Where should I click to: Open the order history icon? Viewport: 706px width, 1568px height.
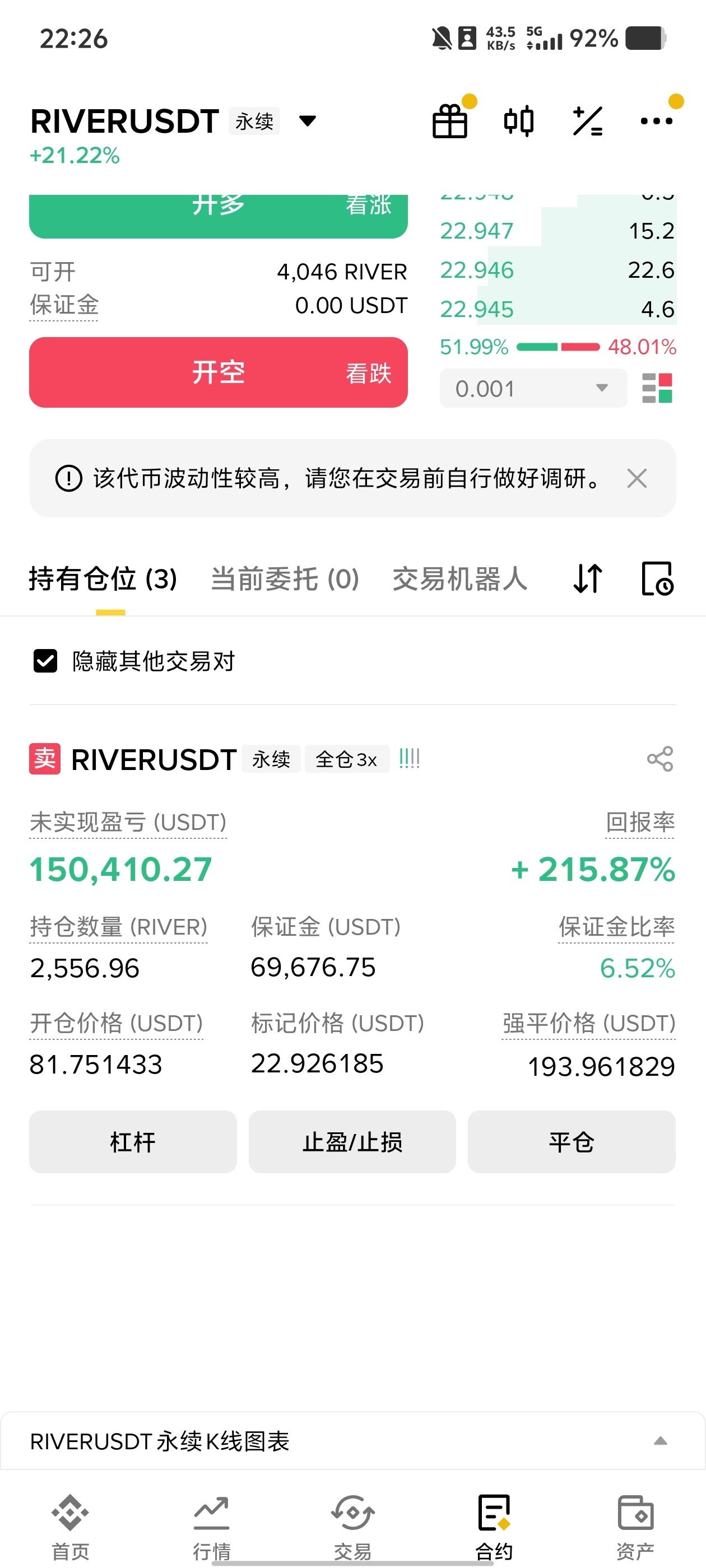[x=657, y=578]
